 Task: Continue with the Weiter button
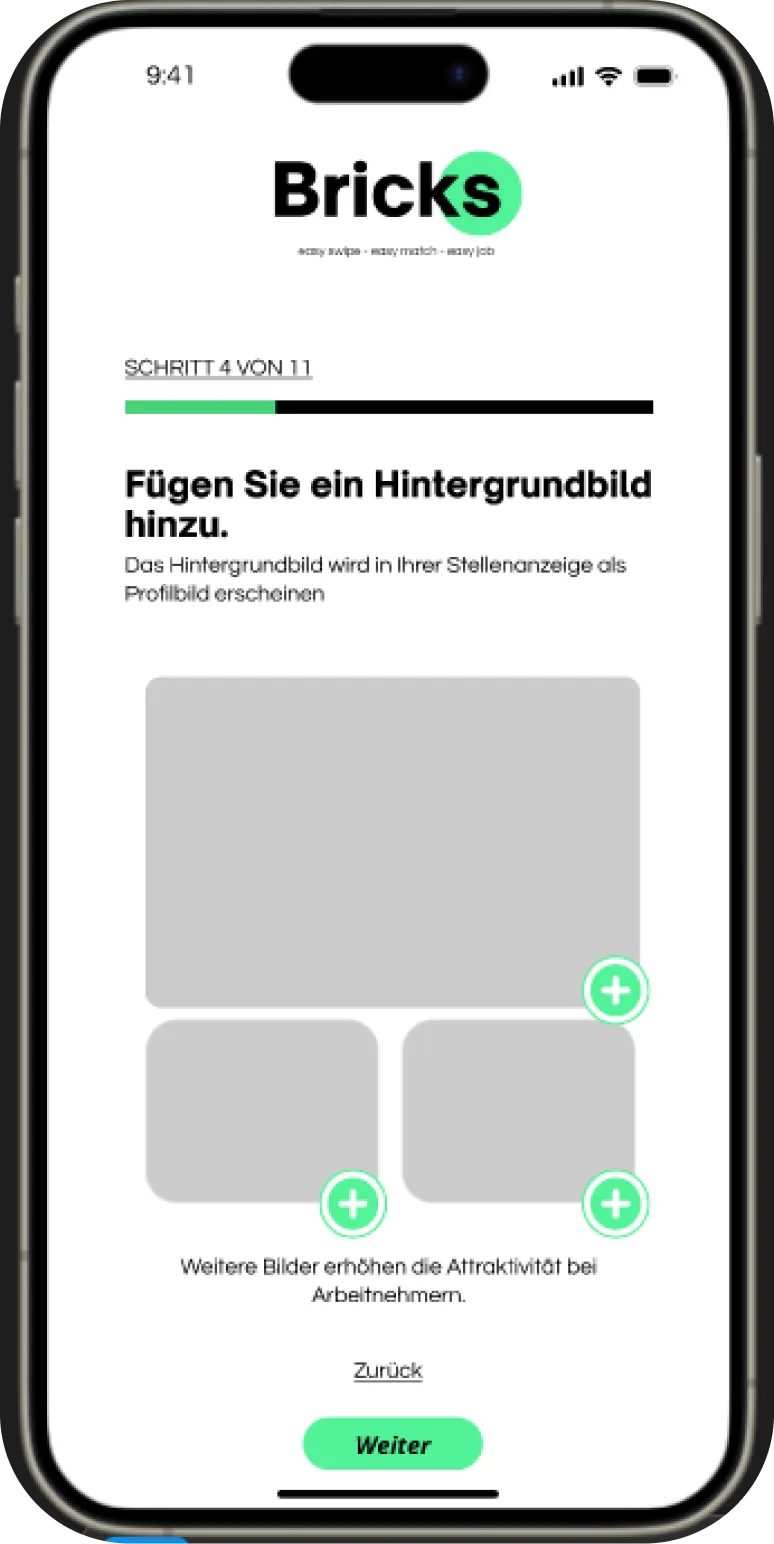(393, 1444)
